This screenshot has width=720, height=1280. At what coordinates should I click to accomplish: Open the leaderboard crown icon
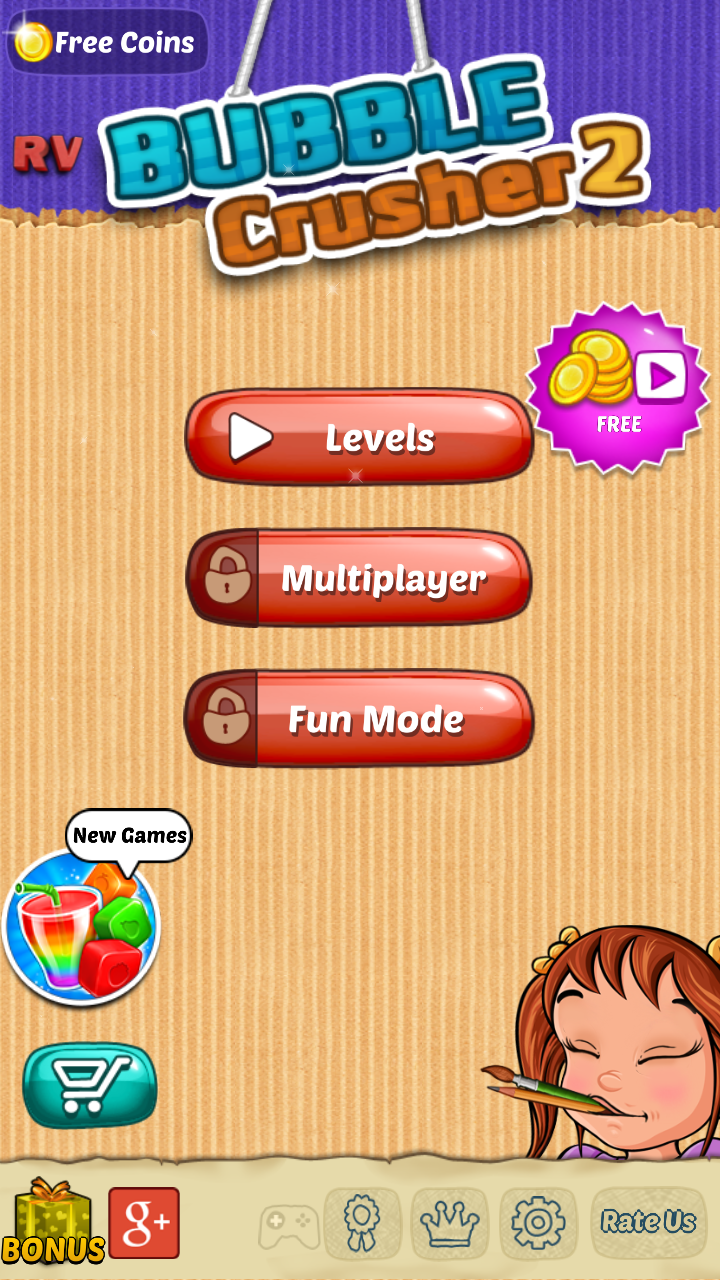tap(450, 1223)
